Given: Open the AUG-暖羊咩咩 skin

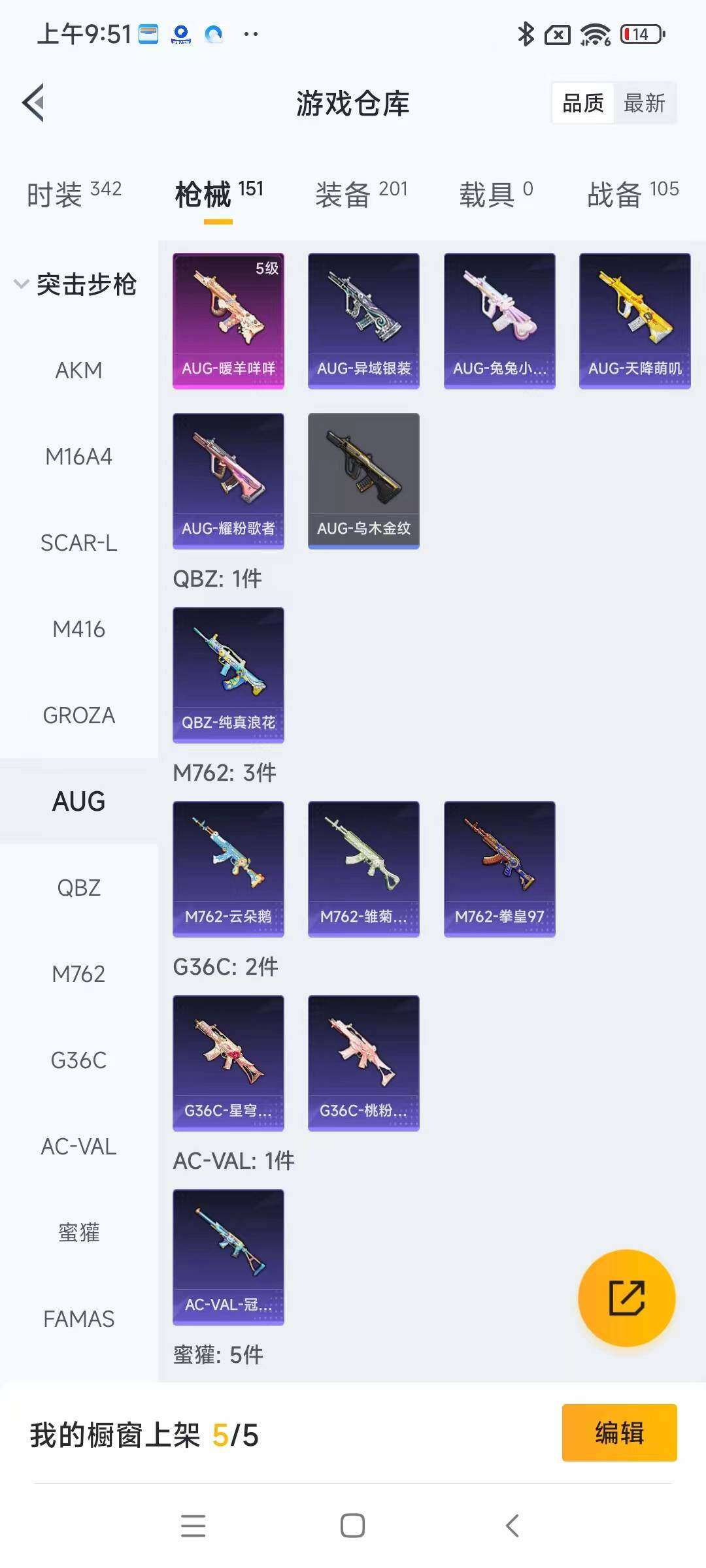Looking at the screenshot, I should tap(228, 321).
